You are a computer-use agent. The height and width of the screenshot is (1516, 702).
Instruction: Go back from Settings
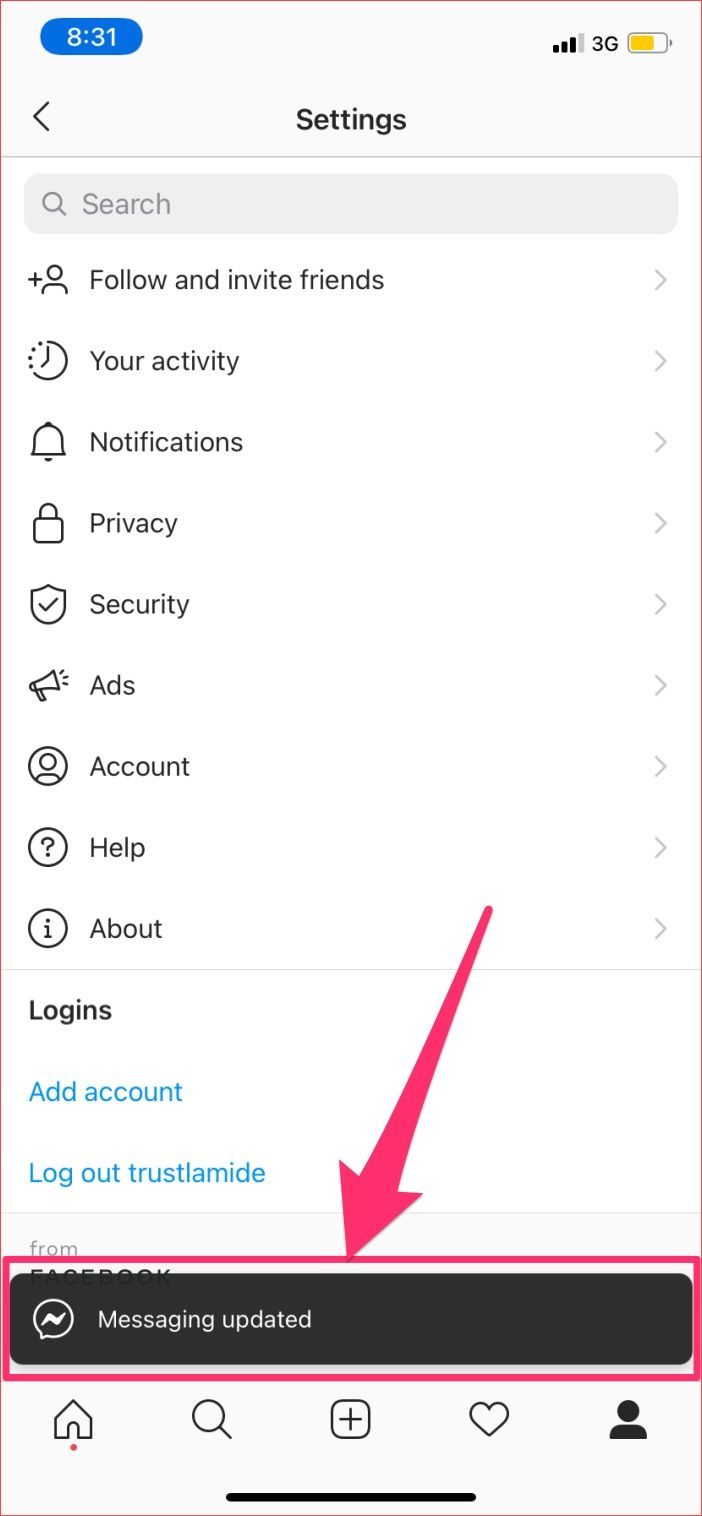pyautogui.click(x=41, y=118)
